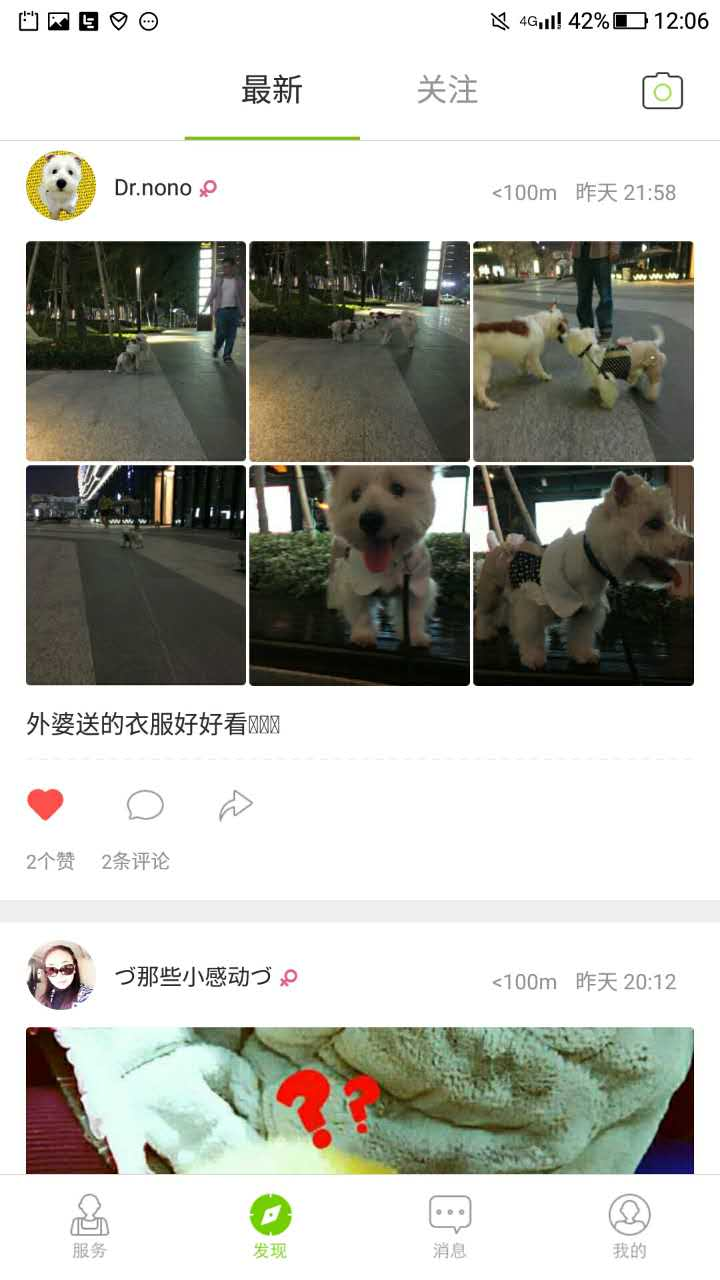Open the camera to post a photo

pos(662,91)
